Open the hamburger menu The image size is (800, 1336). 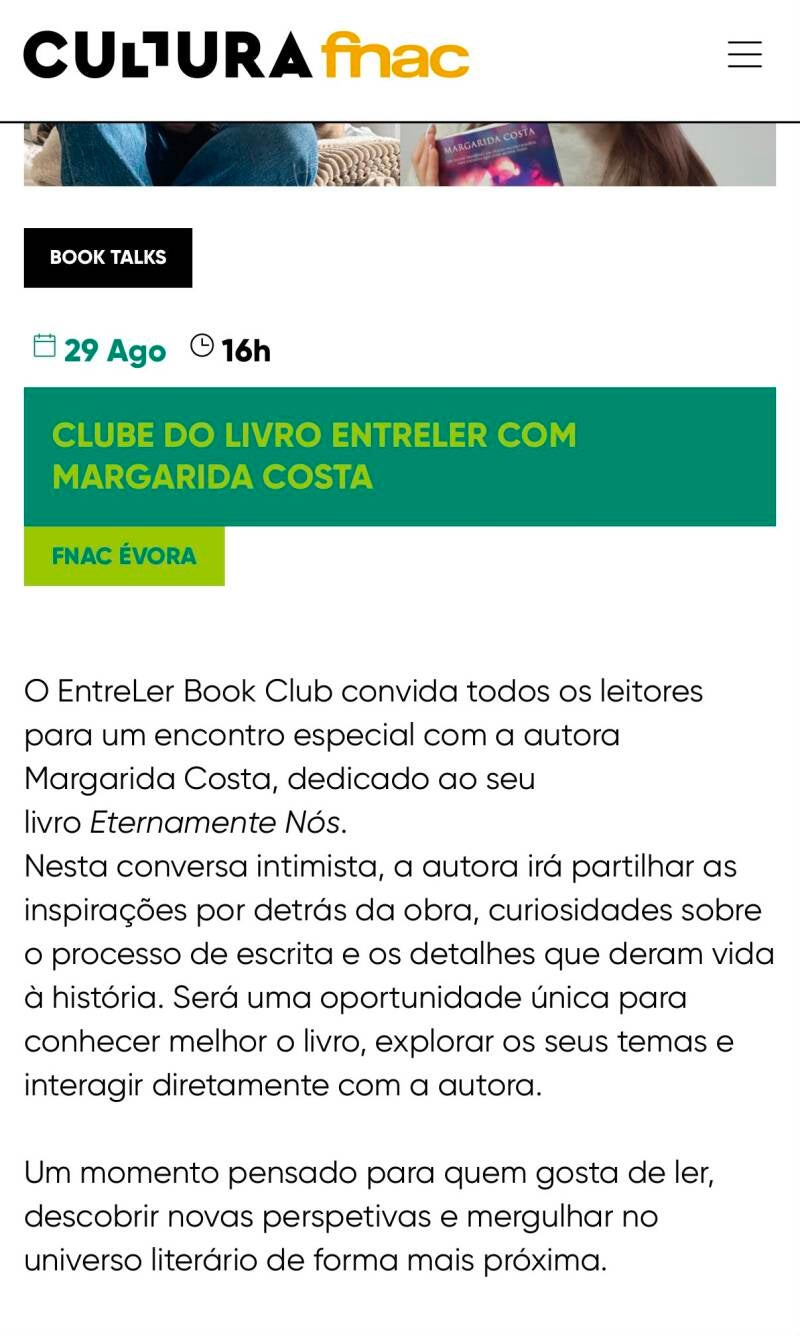click(x=745, y=54)
